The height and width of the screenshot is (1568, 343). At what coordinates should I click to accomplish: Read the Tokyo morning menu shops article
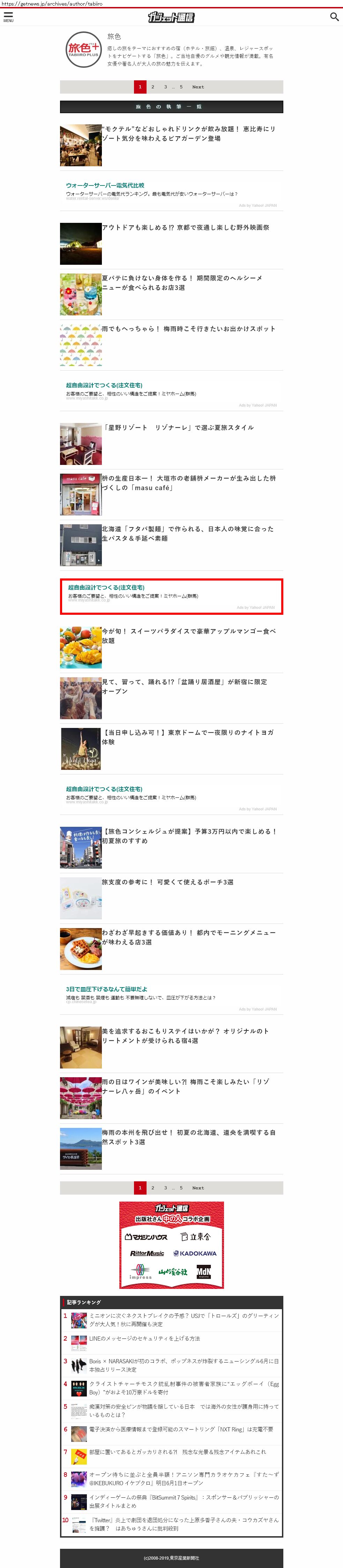188,938
